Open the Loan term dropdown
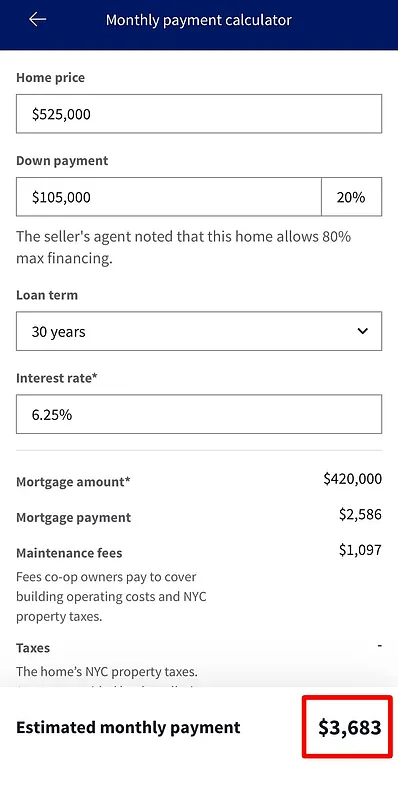The width and height of the screenshot is (398, 800). pos(199,331)
